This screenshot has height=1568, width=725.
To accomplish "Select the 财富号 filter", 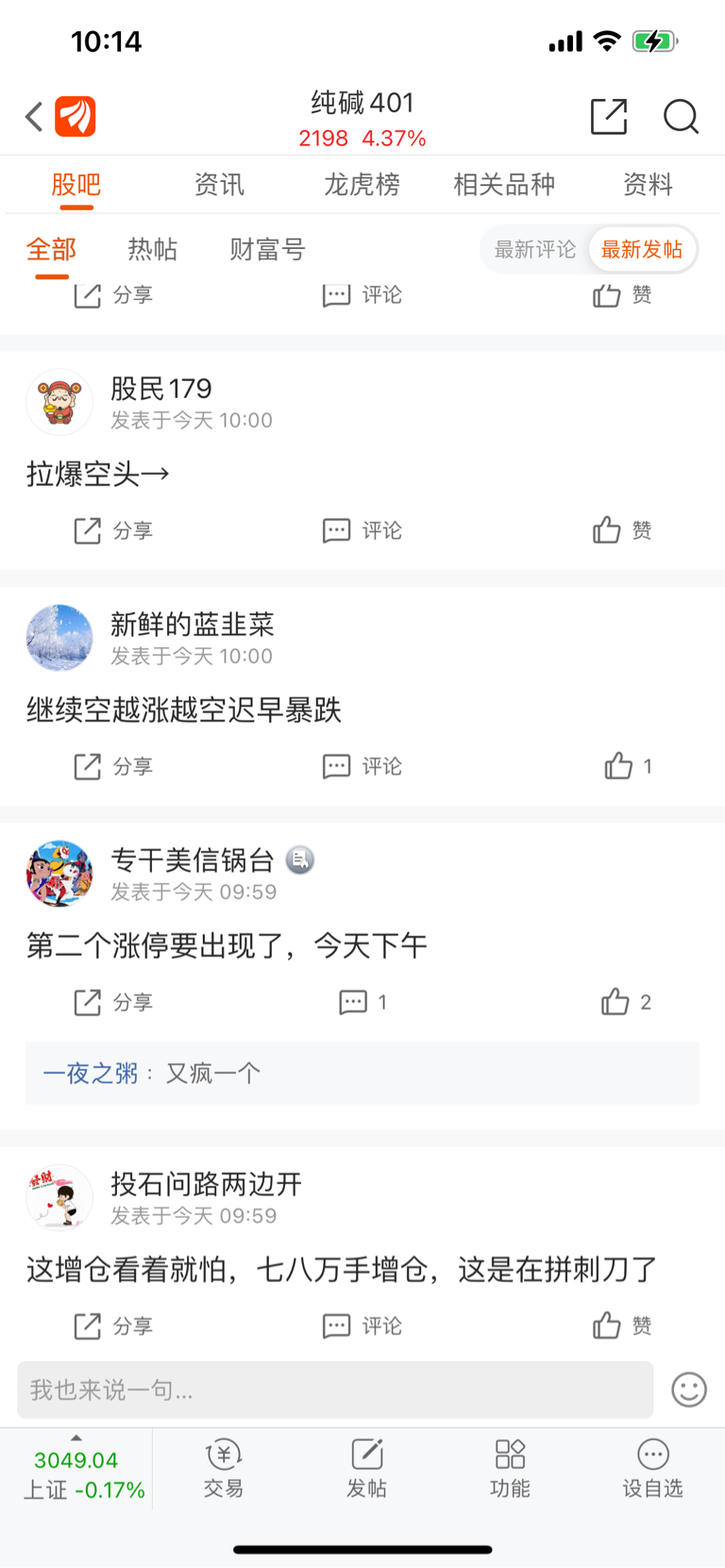I will point(268,249).
